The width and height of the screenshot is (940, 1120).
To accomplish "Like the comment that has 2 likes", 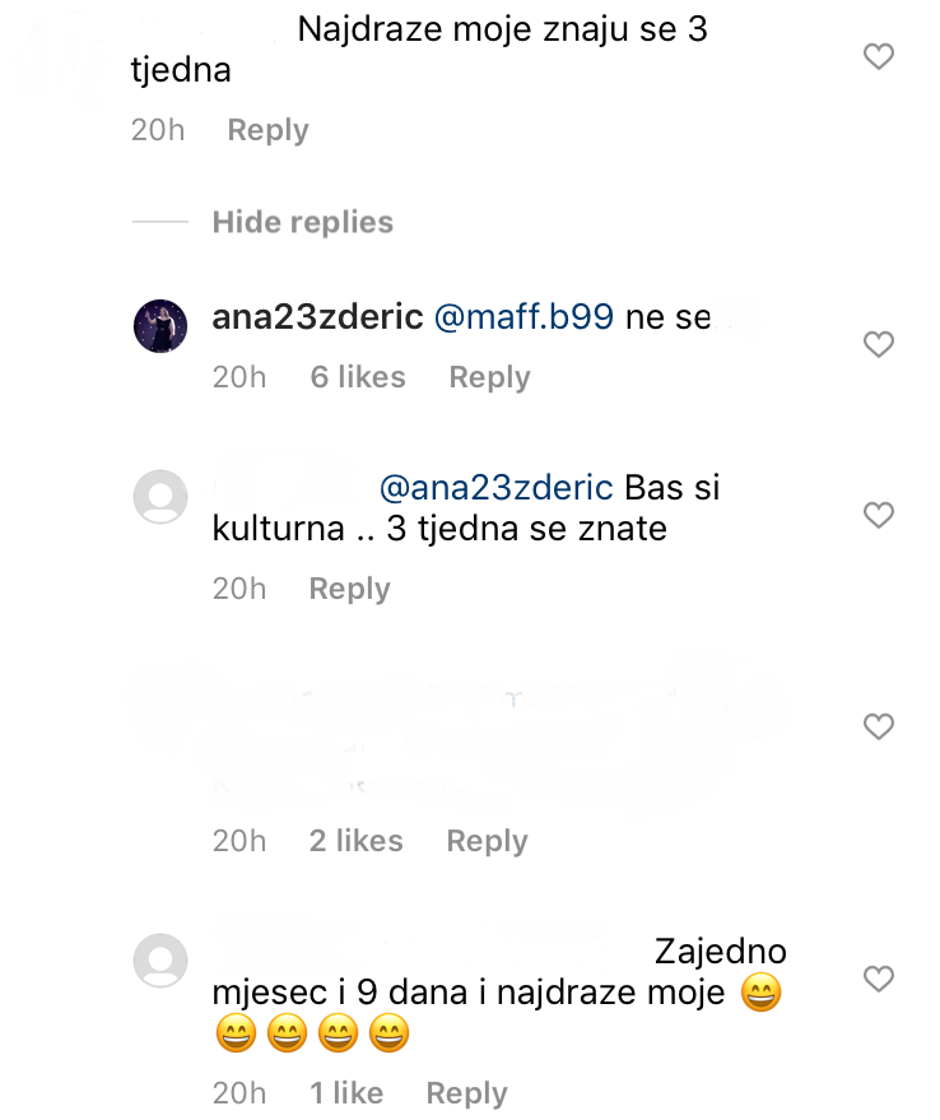I will (878, 726).
